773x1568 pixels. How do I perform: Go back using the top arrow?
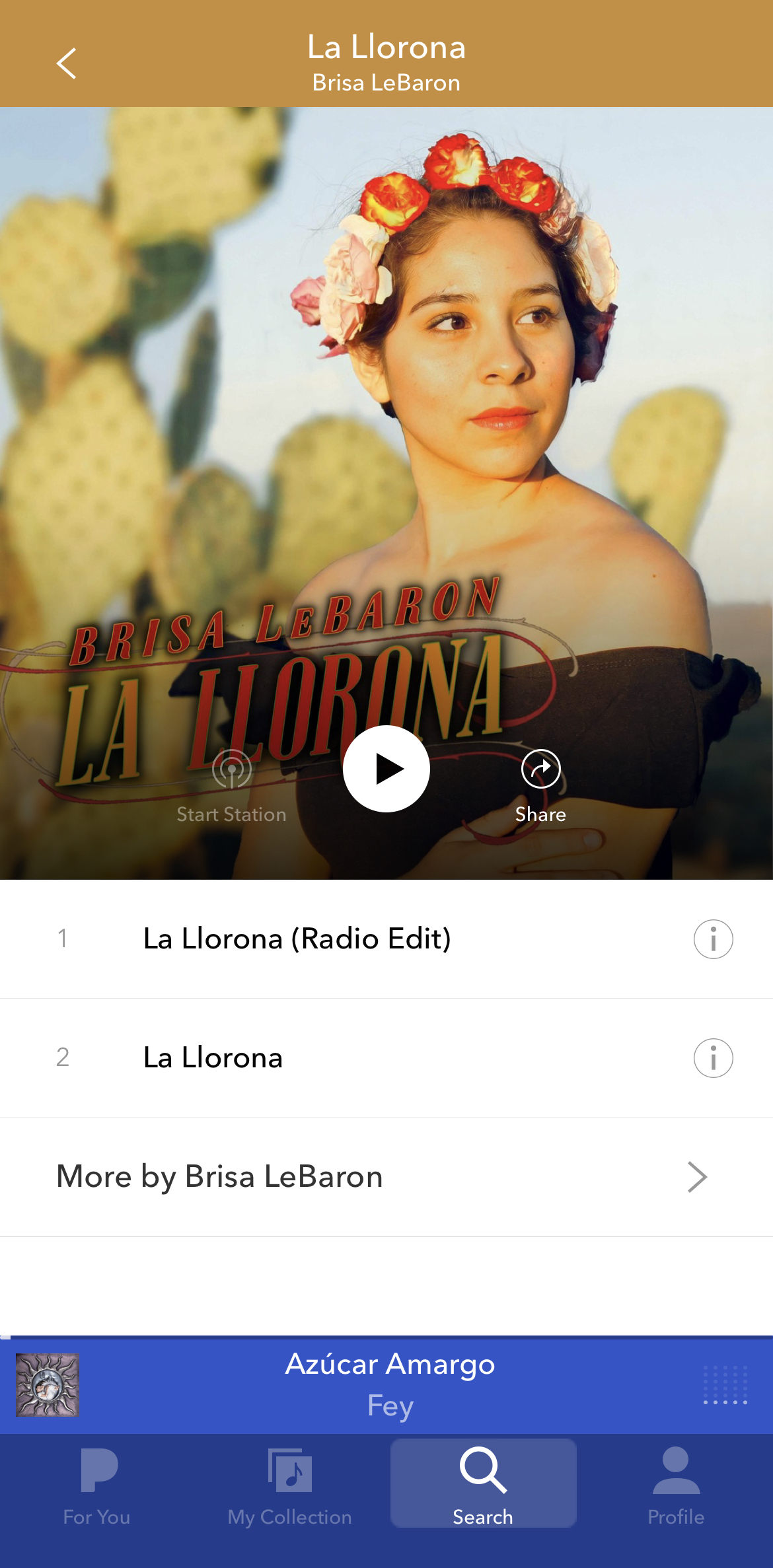click(66, 63)
